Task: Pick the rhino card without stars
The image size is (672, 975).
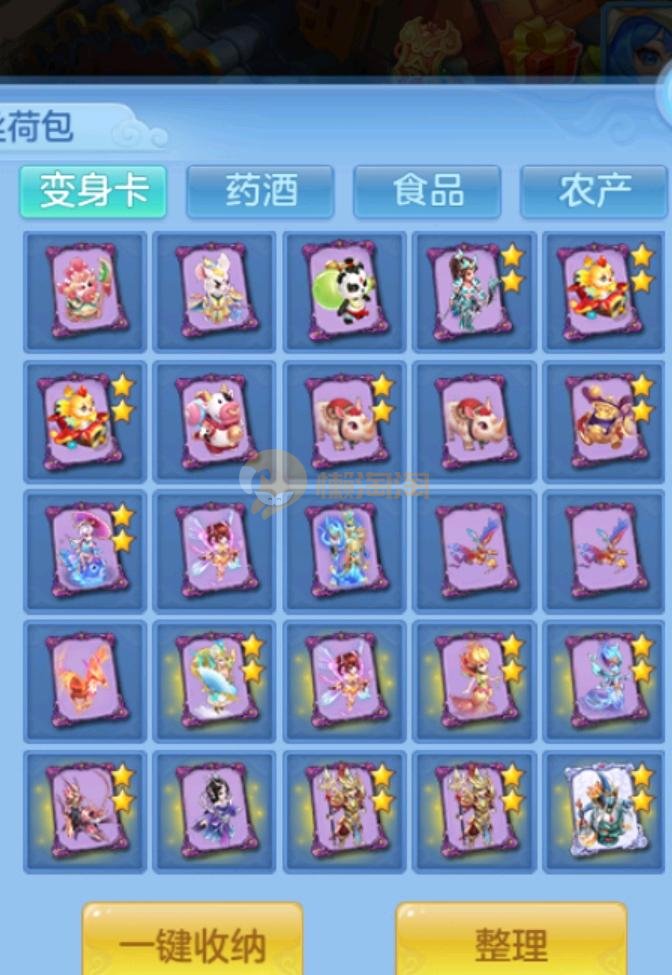Action: 474,421
